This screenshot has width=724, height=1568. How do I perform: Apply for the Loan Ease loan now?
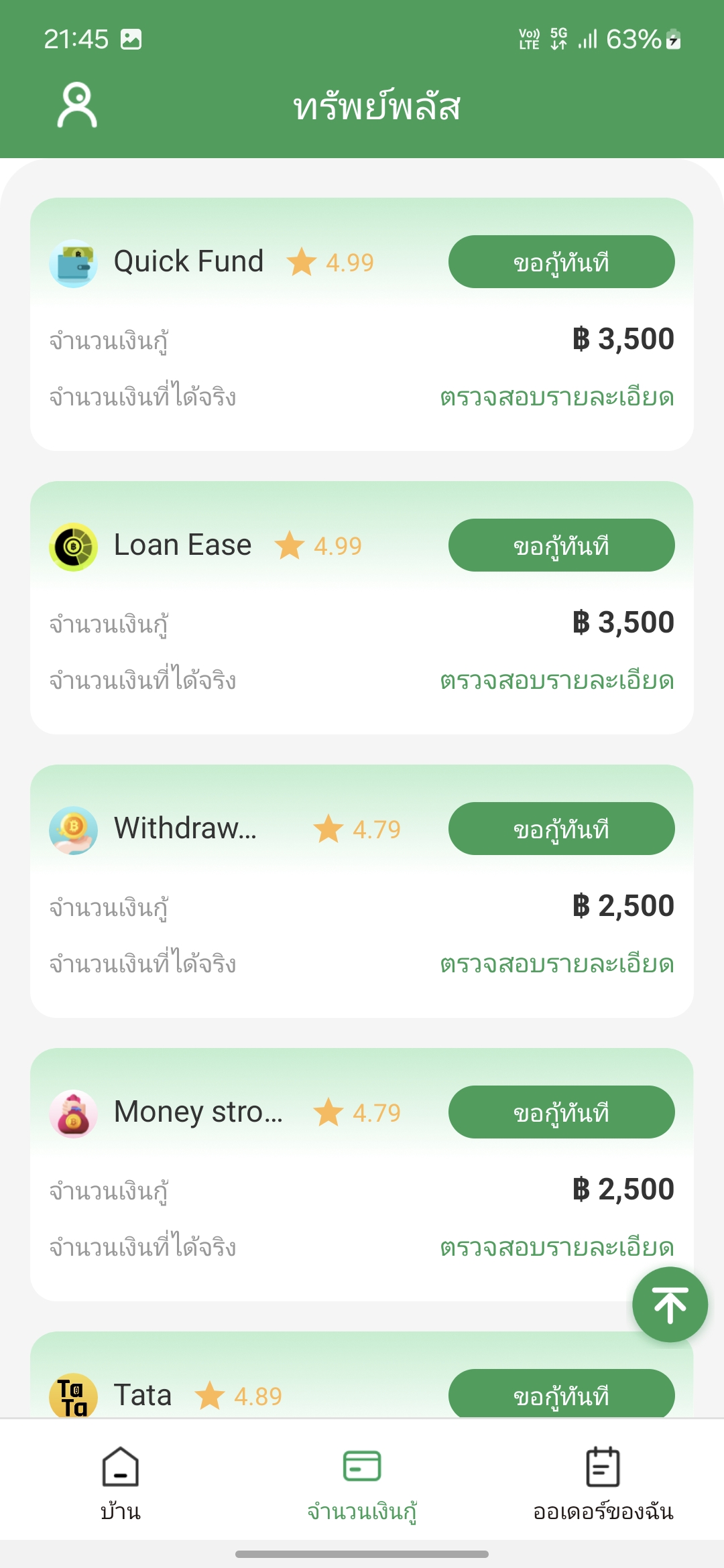(x=561, y=545)
